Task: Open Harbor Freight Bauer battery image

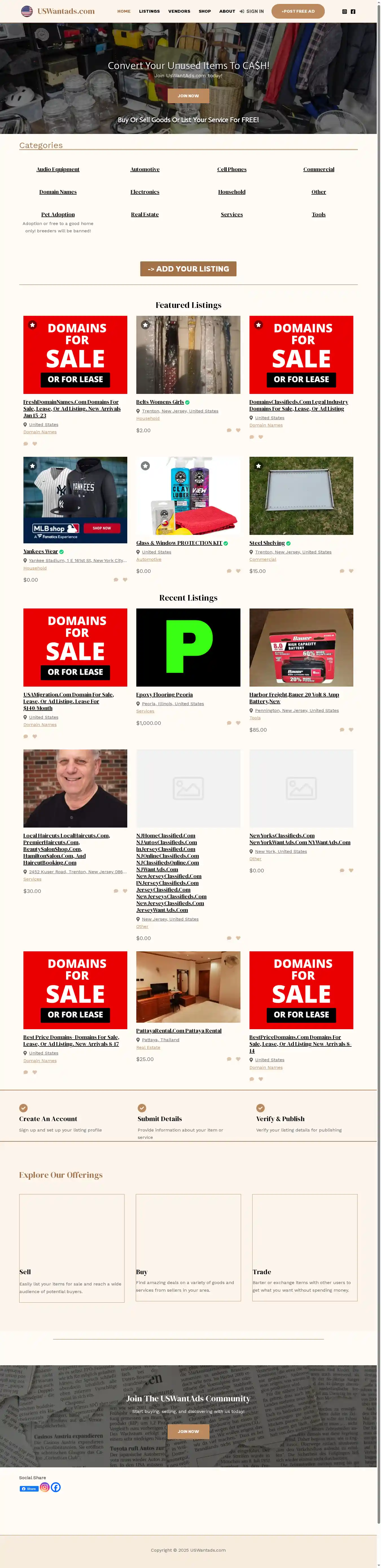Action: pos(301,647)
